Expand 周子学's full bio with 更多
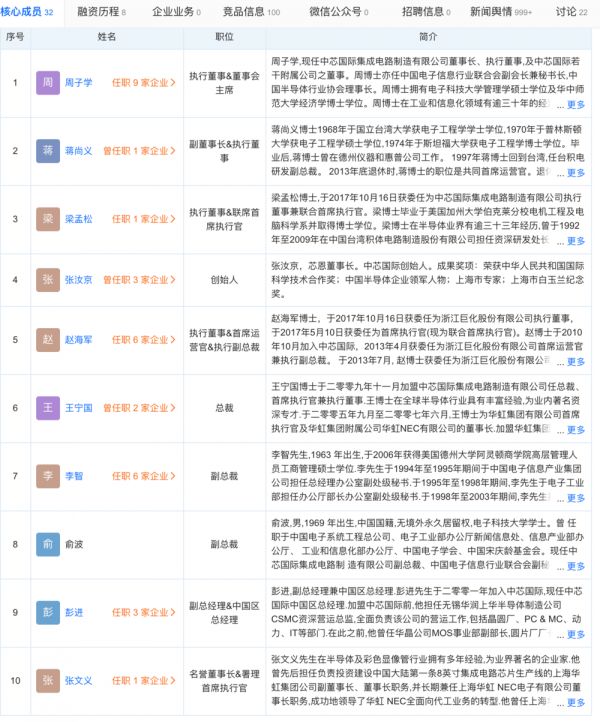Viewport: 600px width, 722px height. (x=576, y=104)
